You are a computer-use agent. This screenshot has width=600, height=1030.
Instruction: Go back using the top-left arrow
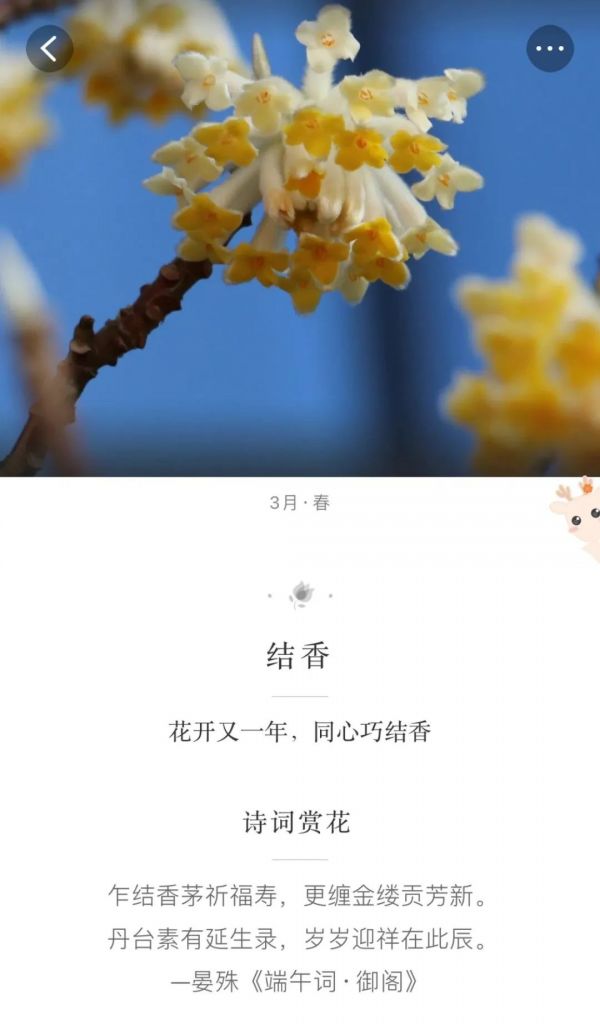click(49, 48)
